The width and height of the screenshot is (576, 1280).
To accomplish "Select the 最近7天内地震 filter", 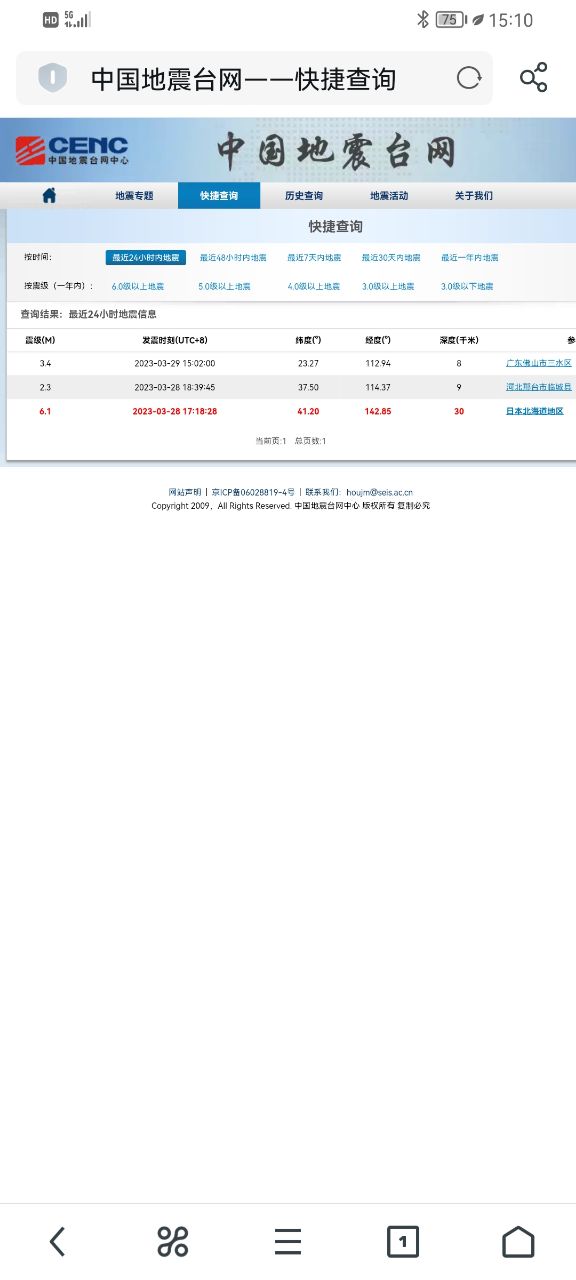I will (314, 258).
